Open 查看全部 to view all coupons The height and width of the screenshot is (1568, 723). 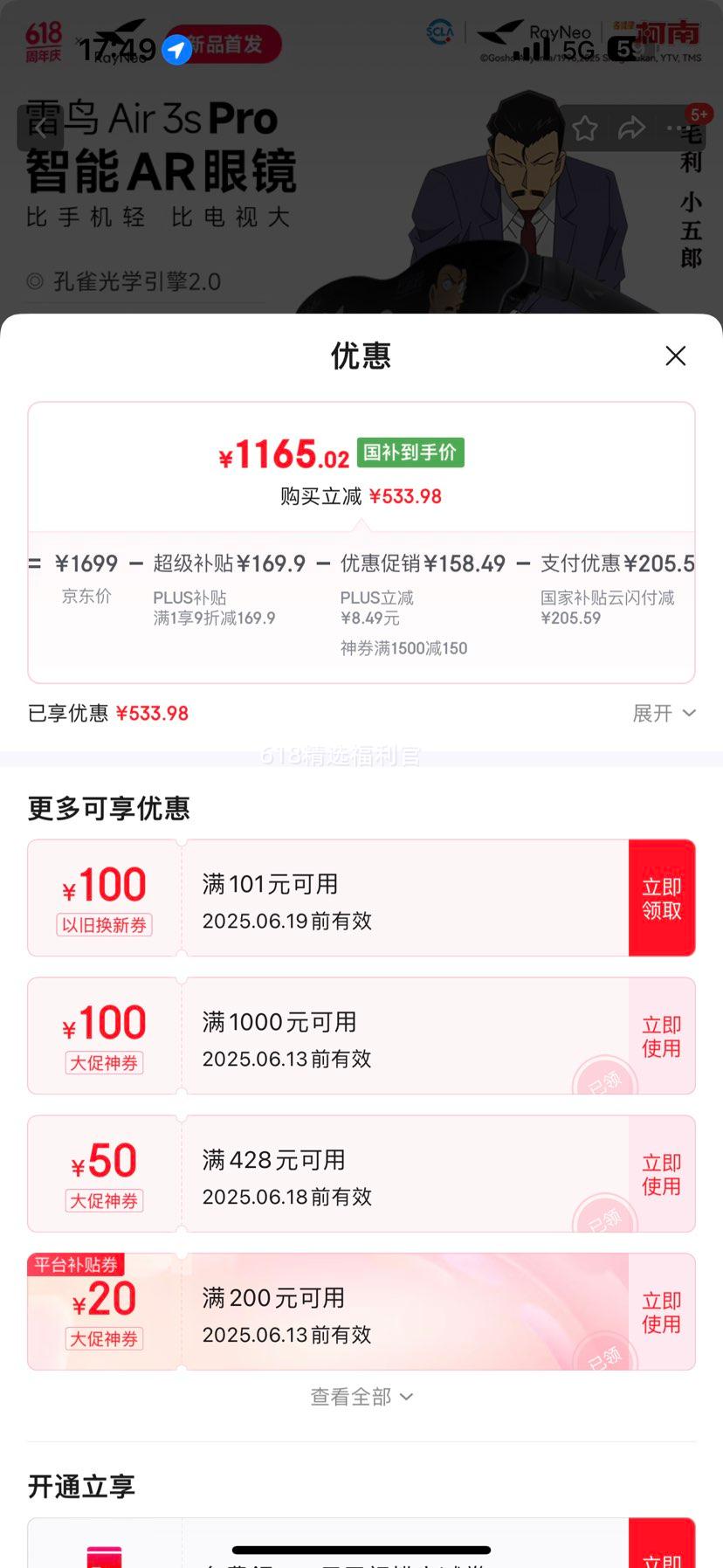tap(361, 1397)
